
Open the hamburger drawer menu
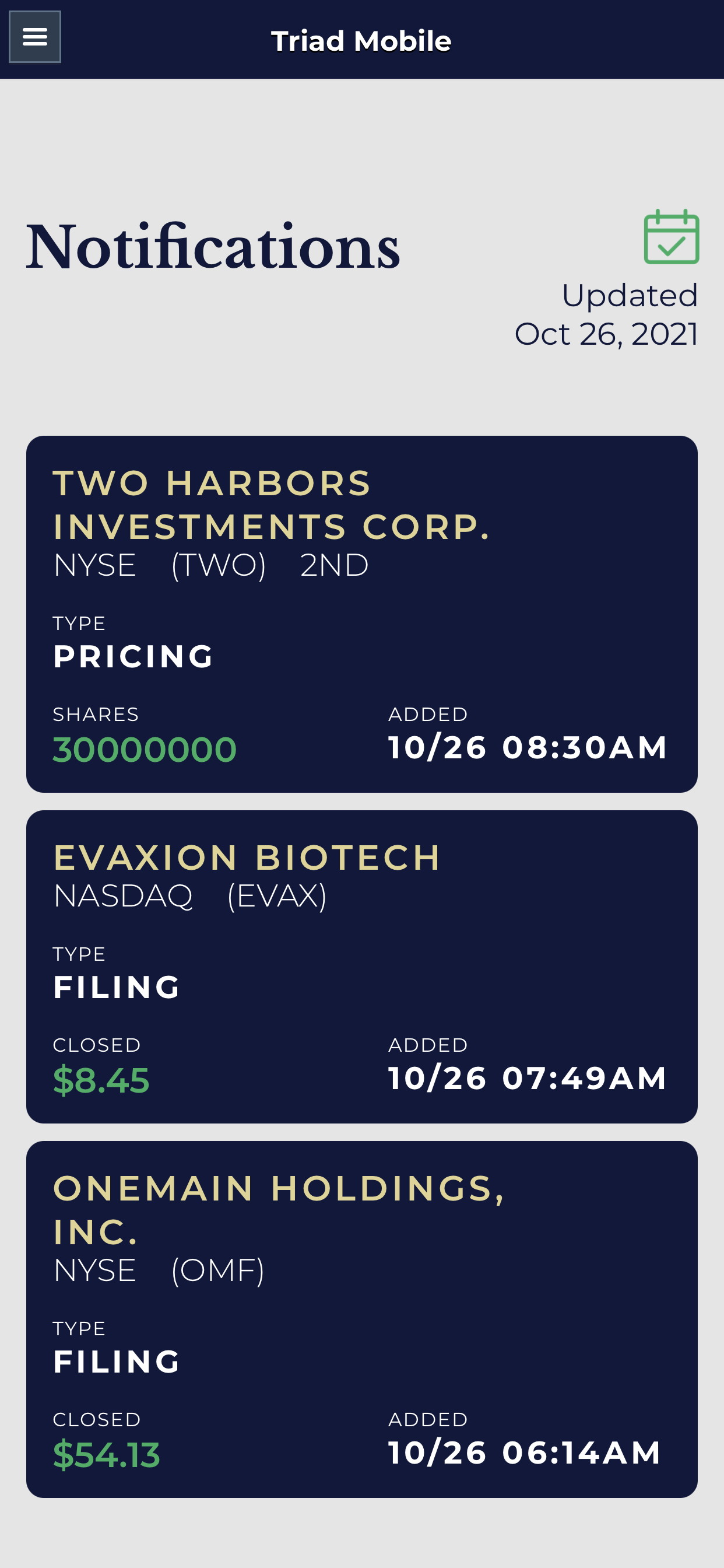click(34, 37)
